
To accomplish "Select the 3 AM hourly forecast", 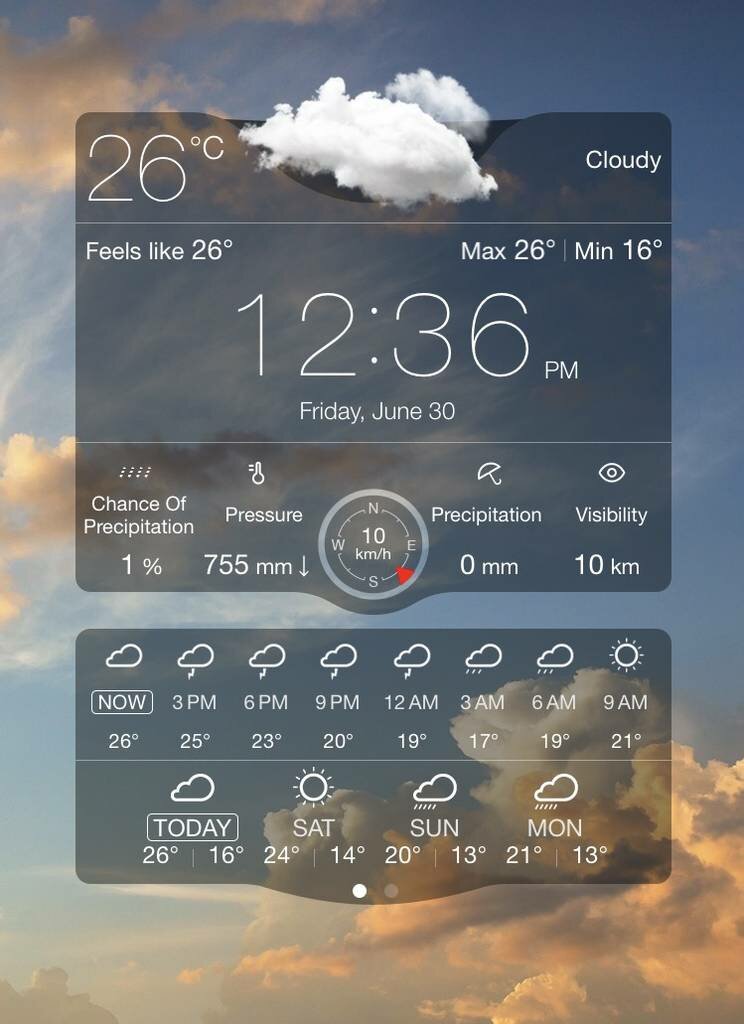I will point(483,701).
